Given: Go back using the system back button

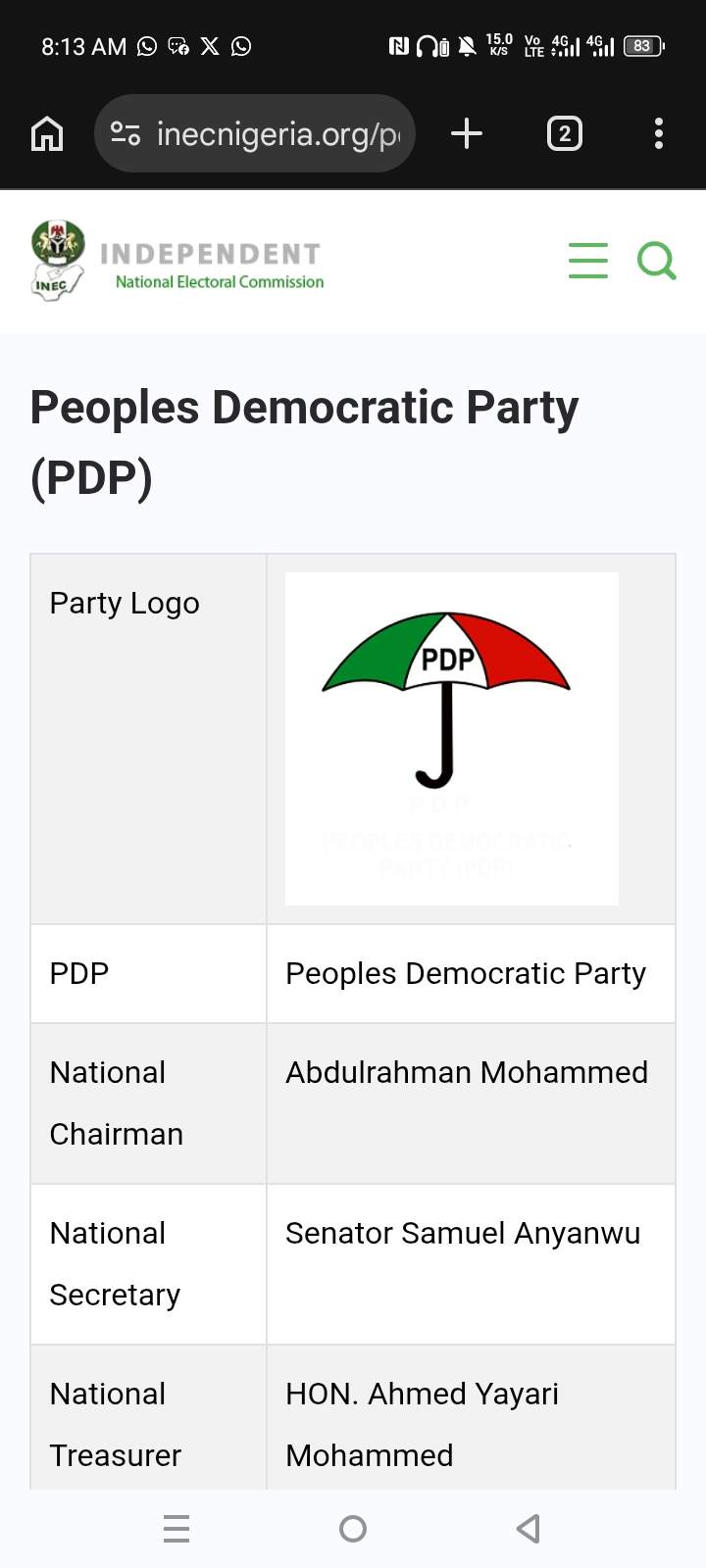Looking at the screenshot, I should (x=529, y=1528).
